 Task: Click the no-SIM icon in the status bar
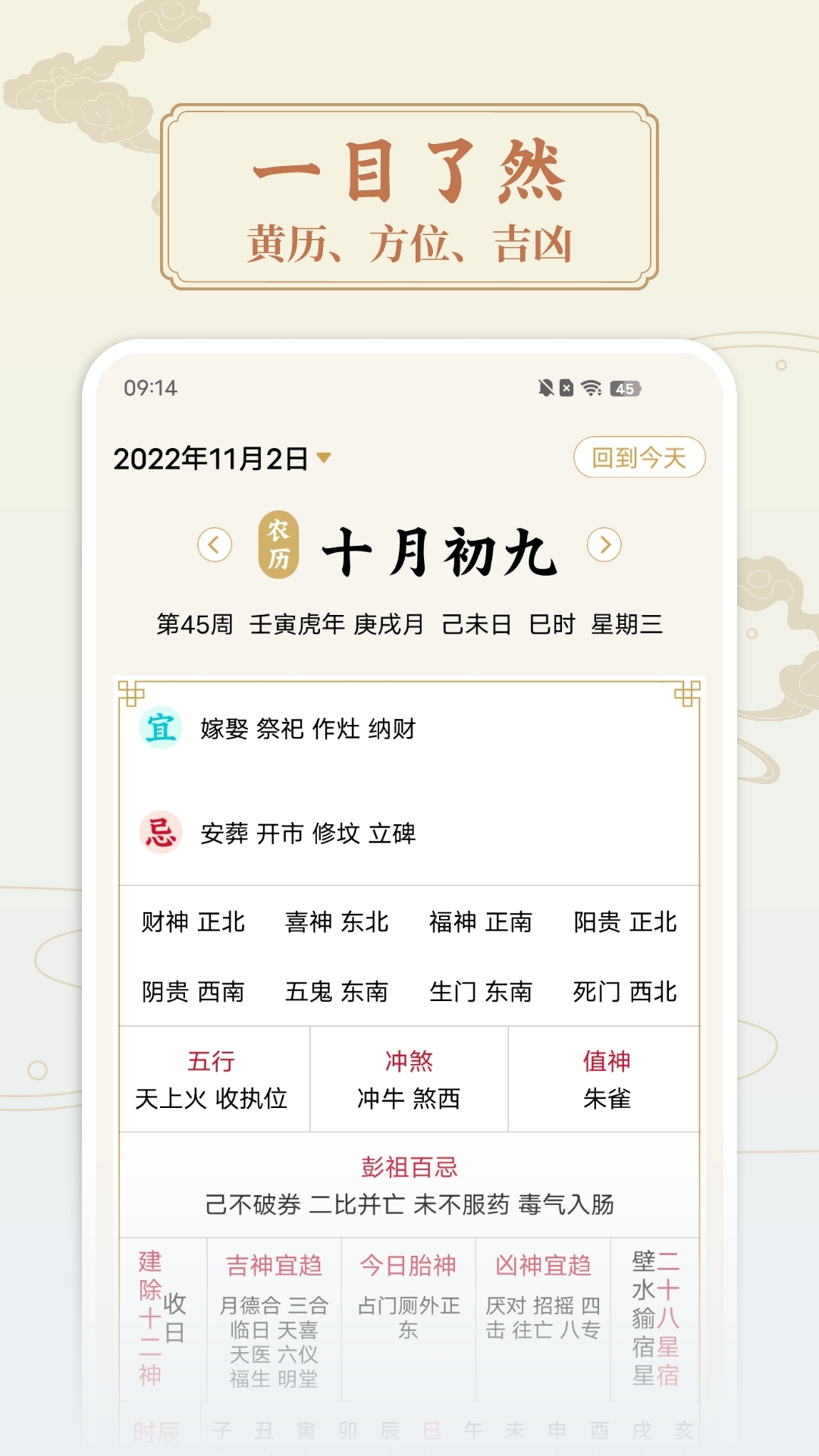pos(567,387)
